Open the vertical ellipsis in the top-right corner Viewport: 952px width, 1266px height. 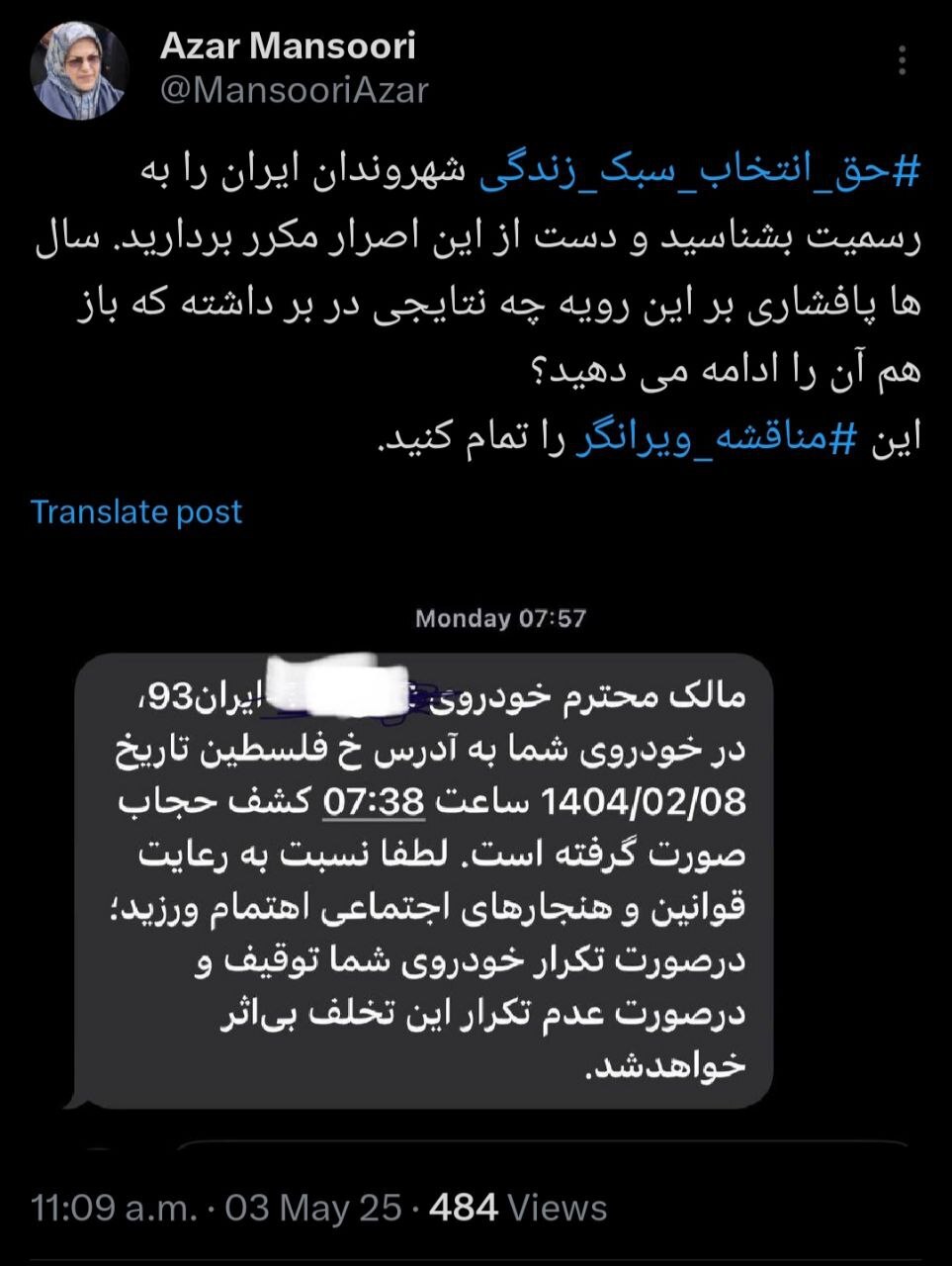coord(903,59)
